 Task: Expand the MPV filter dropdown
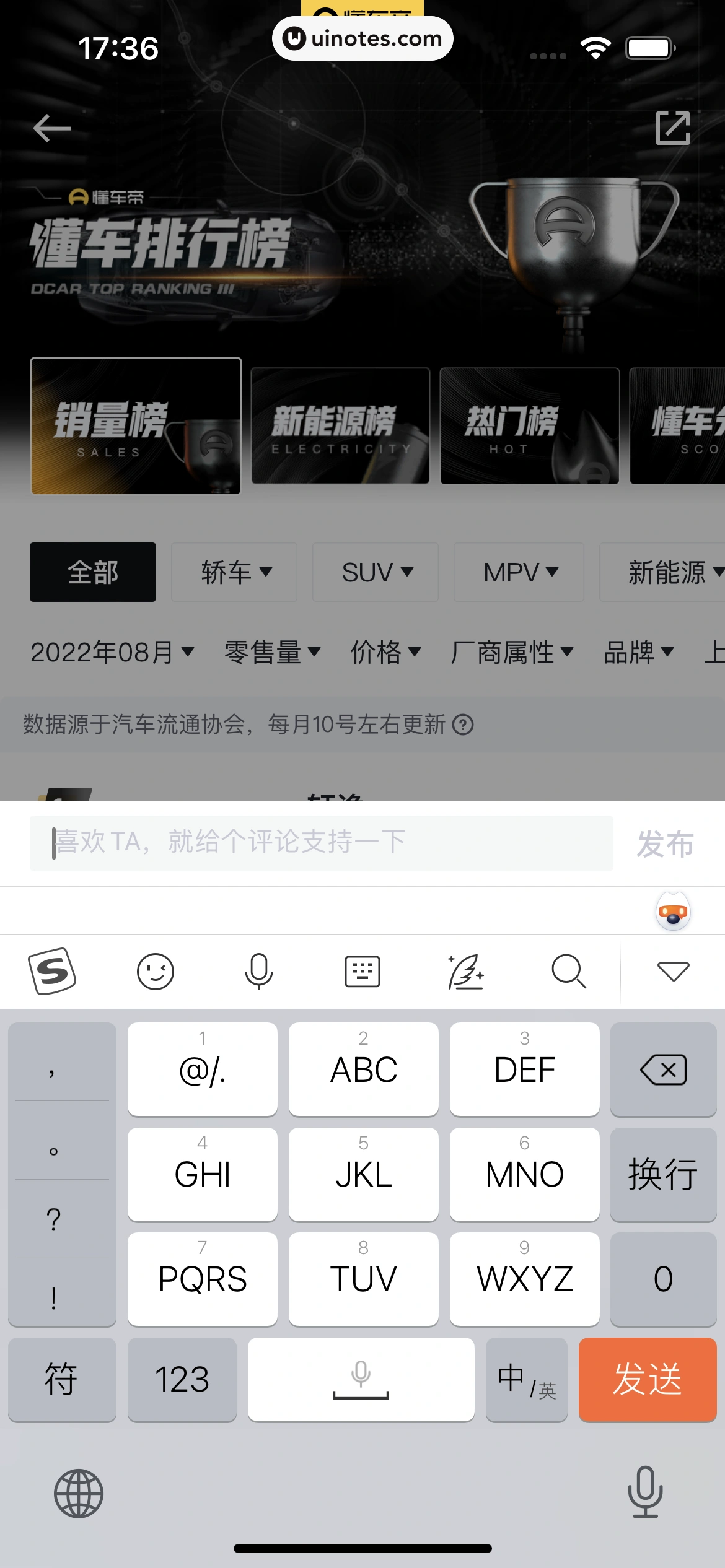click(x=519, y=572)
